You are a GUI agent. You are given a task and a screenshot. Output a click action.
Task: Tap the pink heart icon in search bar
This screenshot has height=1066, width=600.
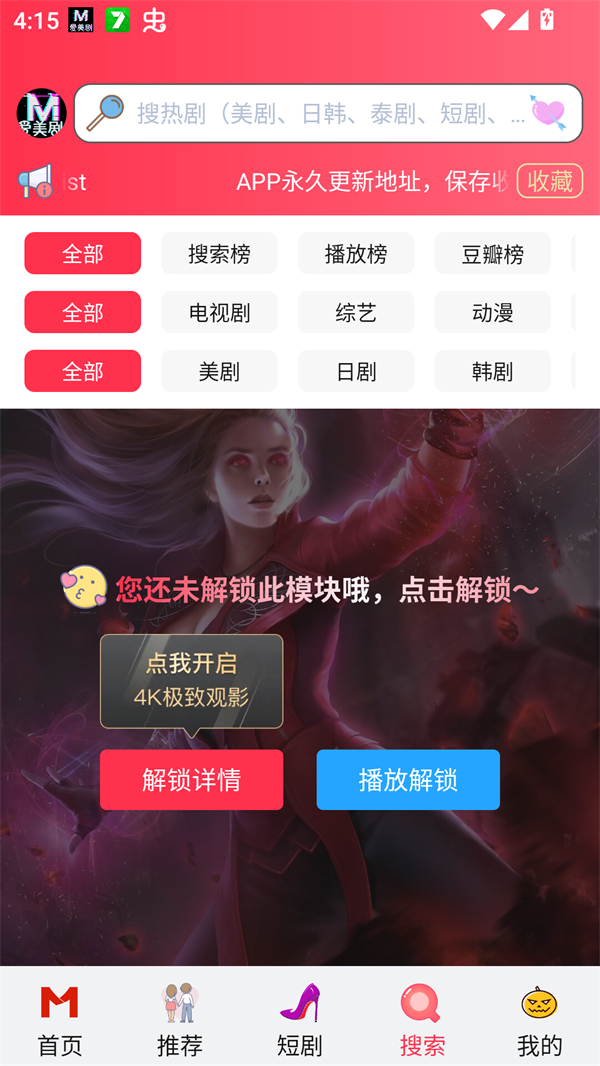click(548, 113)
